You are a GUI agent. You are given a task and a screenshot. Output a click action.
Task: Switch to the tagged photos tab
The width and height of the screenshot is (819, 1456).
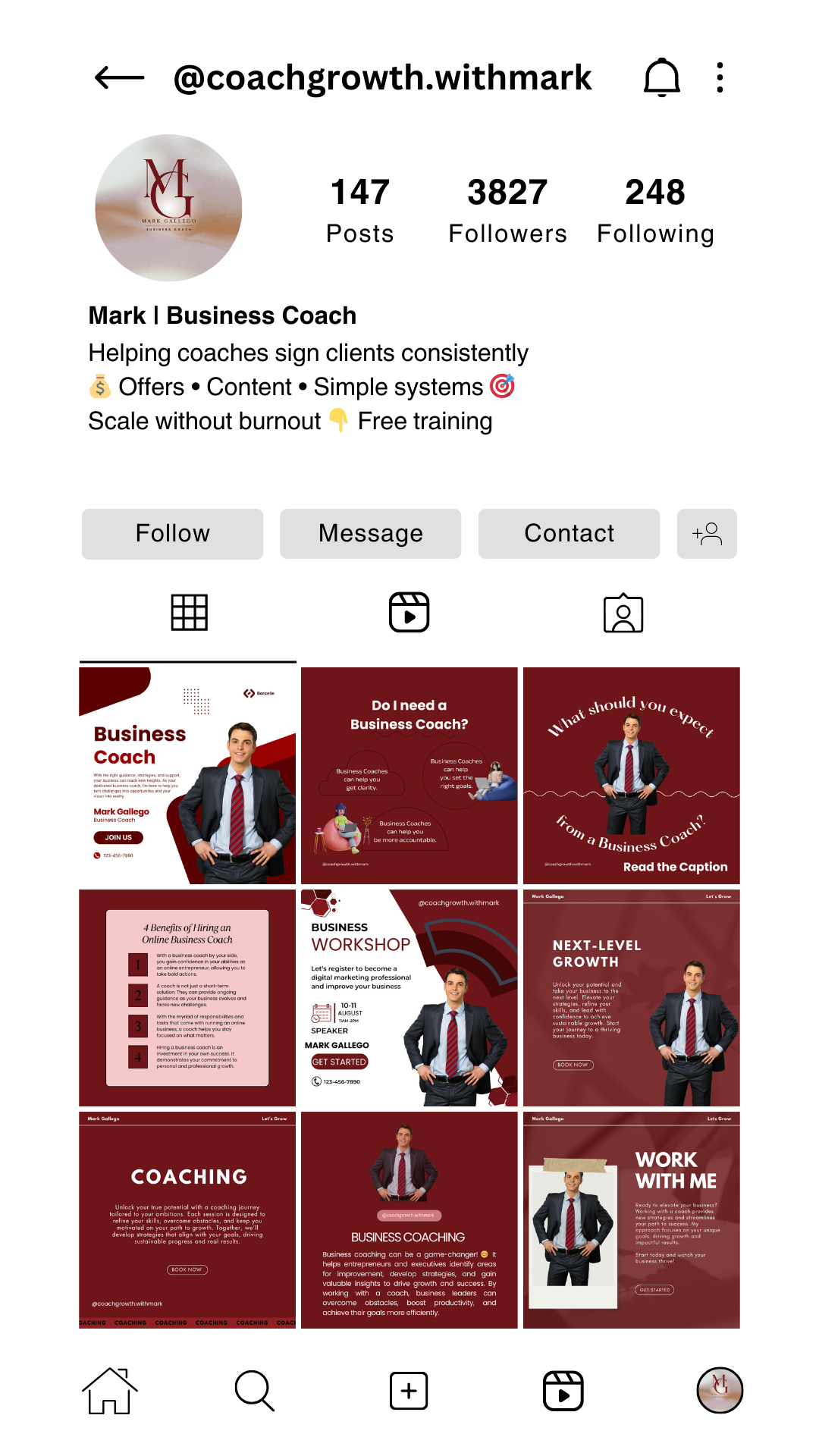(623, 613)
